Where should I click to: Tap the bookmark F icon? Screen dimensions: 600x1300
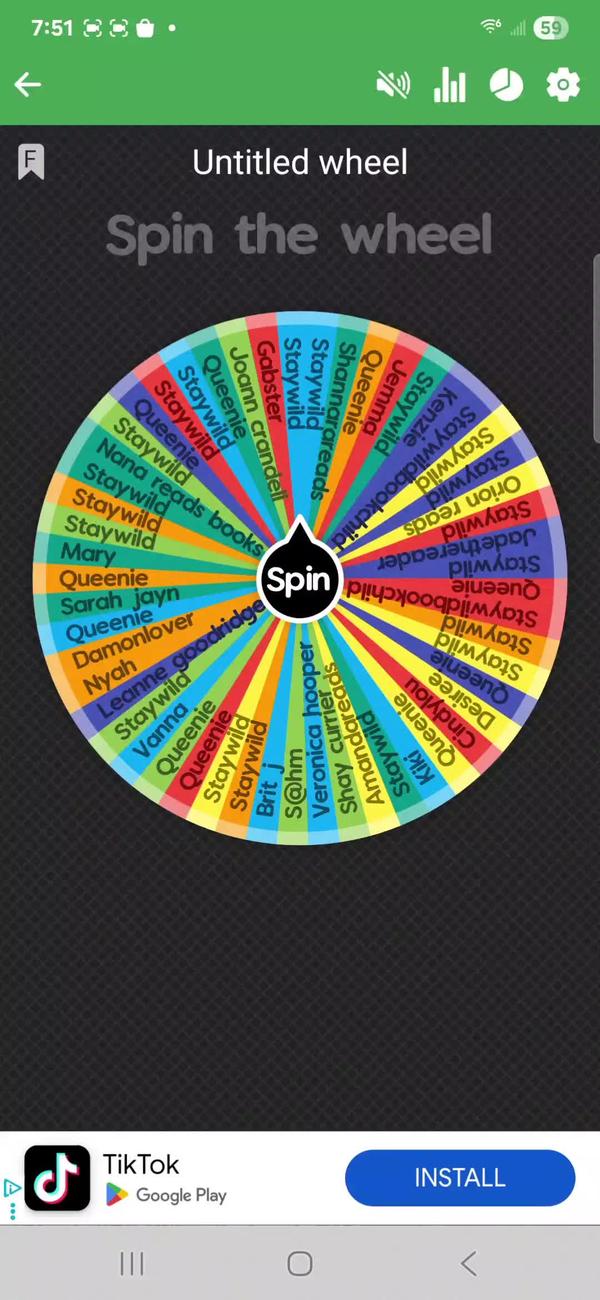31,162
